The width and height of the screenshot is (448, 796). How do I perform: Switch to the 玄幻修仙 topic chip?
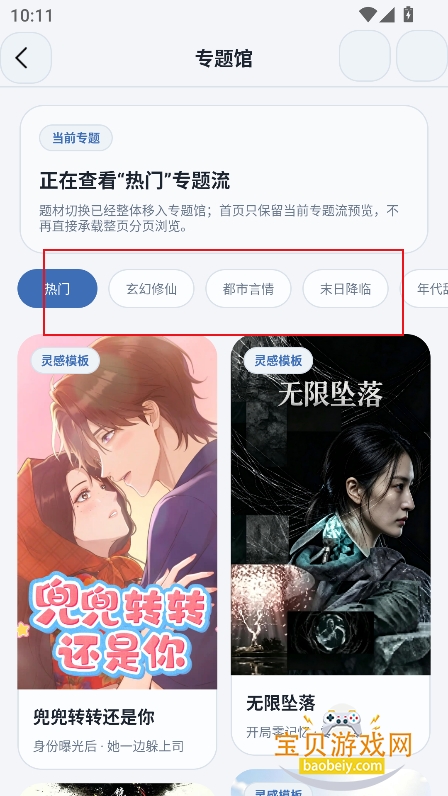coord(151,288)
